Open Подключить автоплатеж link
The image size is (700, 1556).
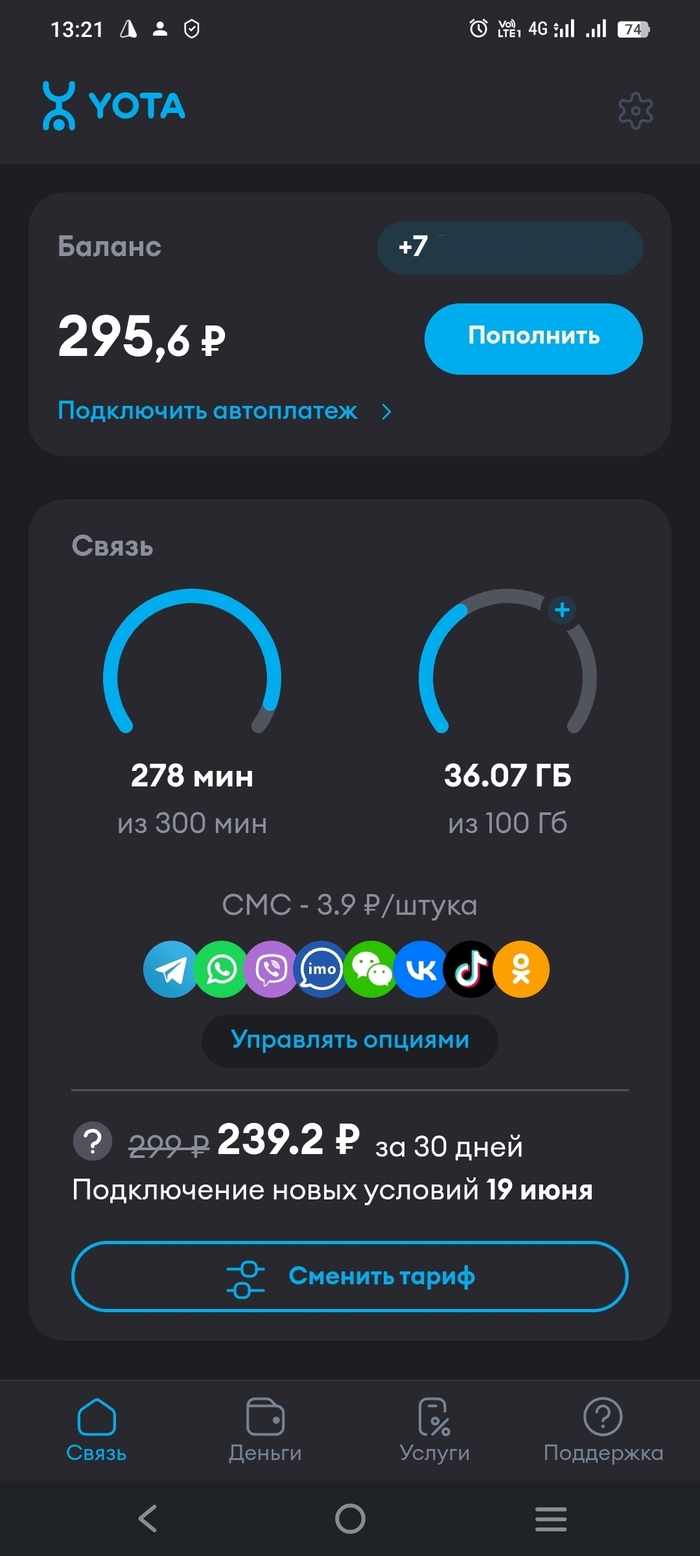224,411
